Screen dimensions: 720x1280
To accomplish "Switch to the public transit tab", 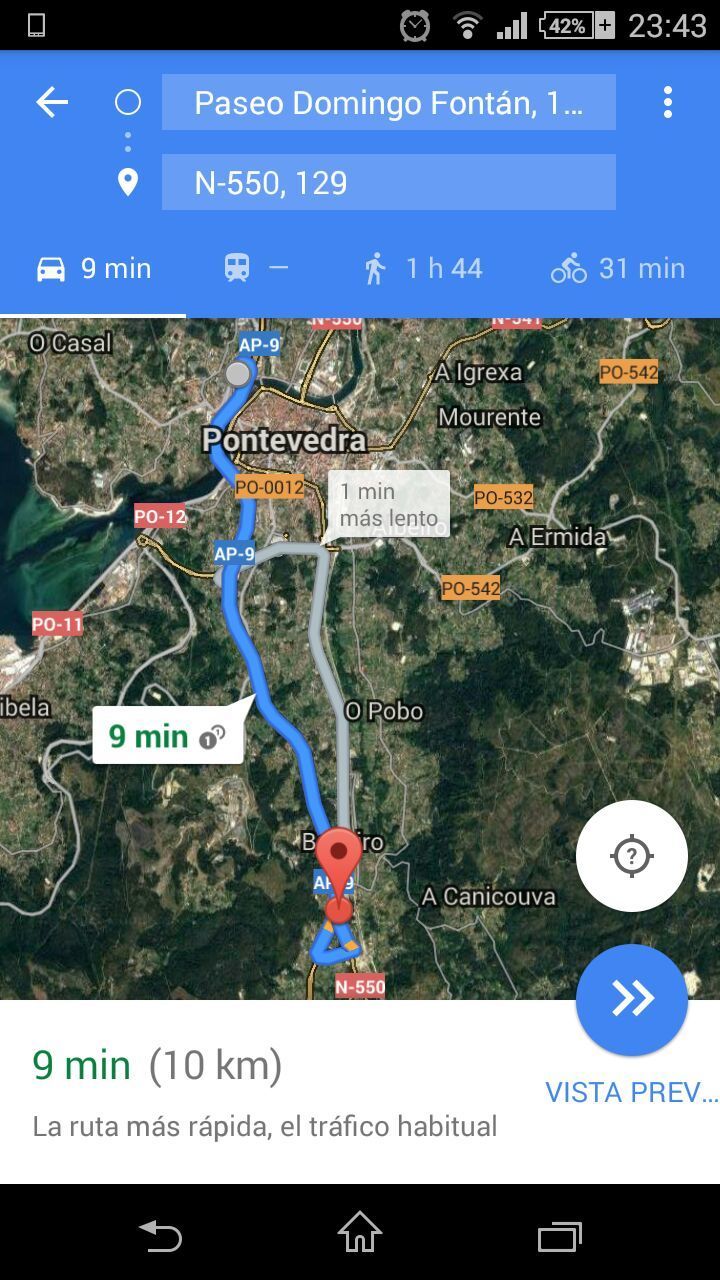I will [x=255, y=268].
